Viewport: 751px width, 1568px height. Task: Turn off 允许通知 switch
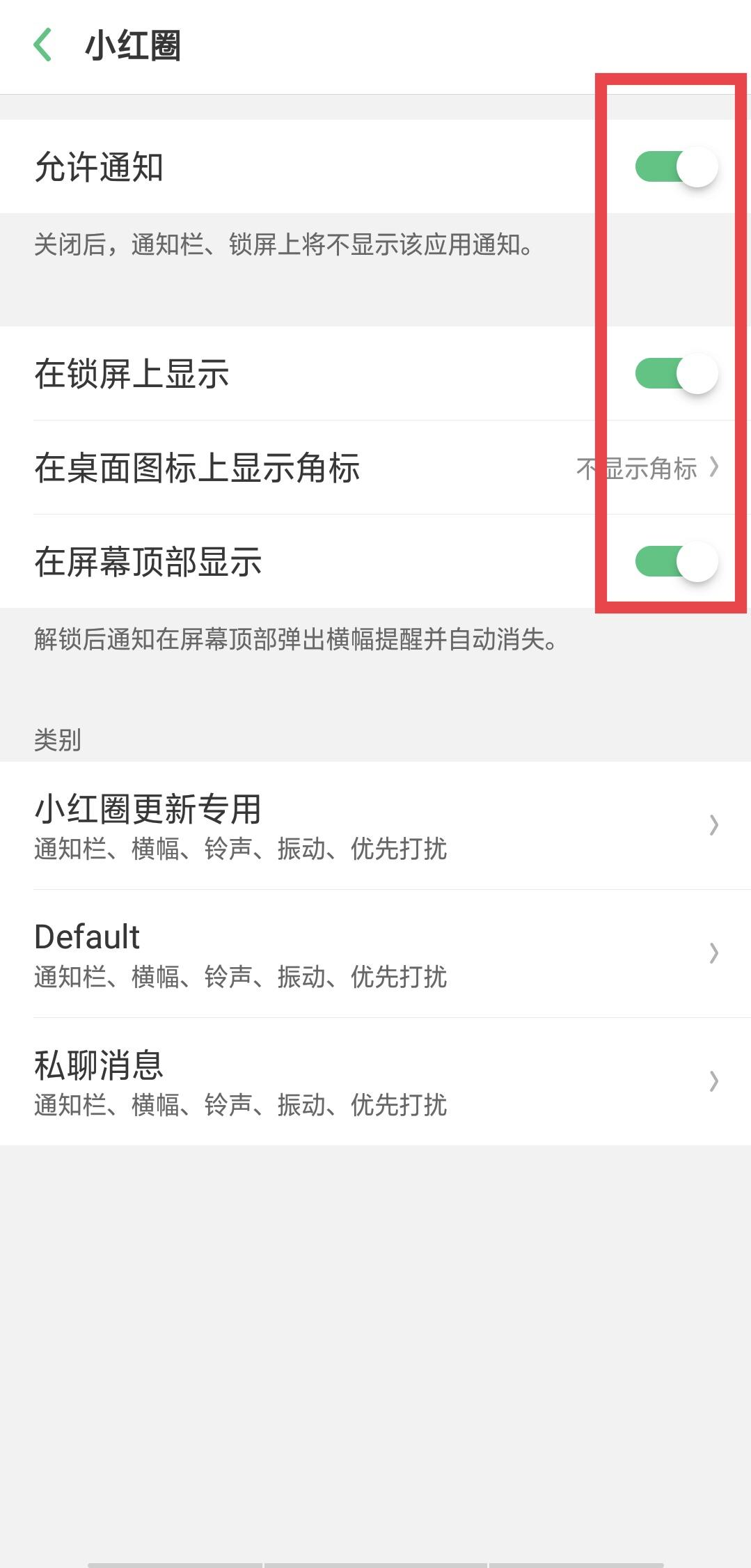pos(675,167)
